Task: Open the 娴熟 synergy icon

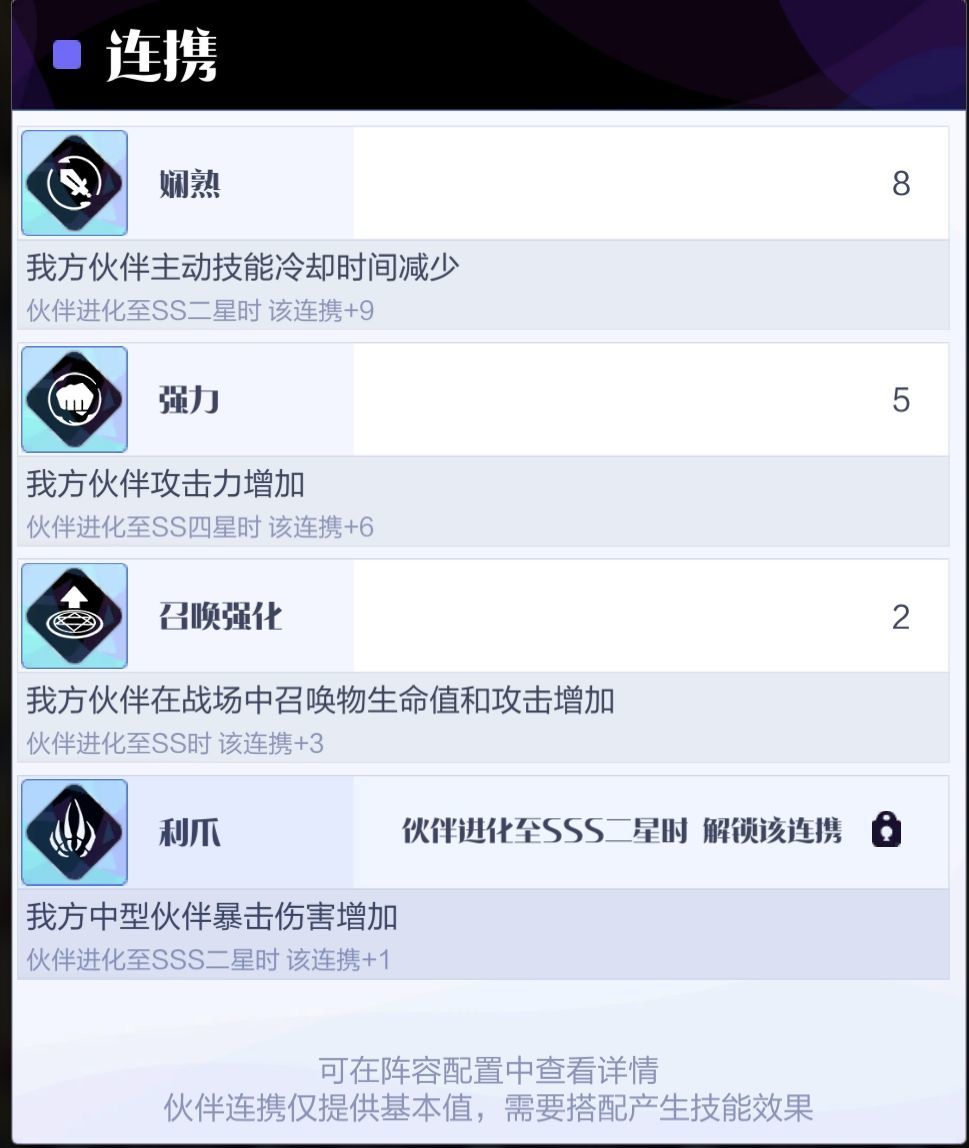Action: coord(75,183)
